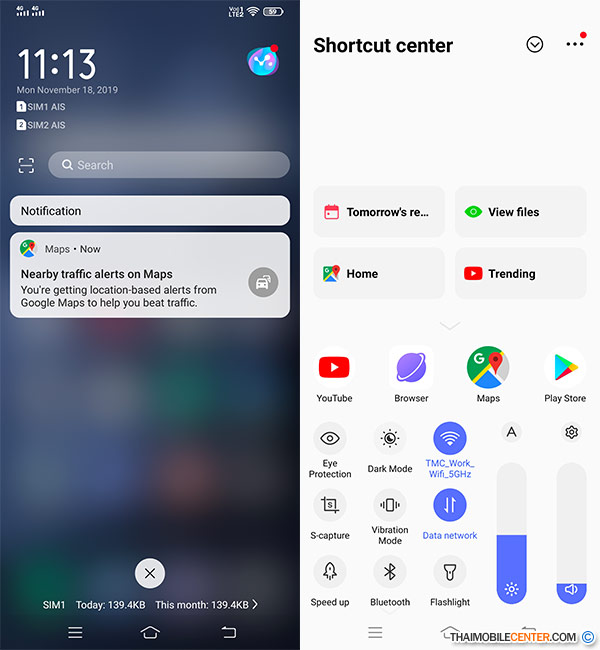The image size is (600, 650).
Task: Tap the Search field
Action: [x=170, y=165]
